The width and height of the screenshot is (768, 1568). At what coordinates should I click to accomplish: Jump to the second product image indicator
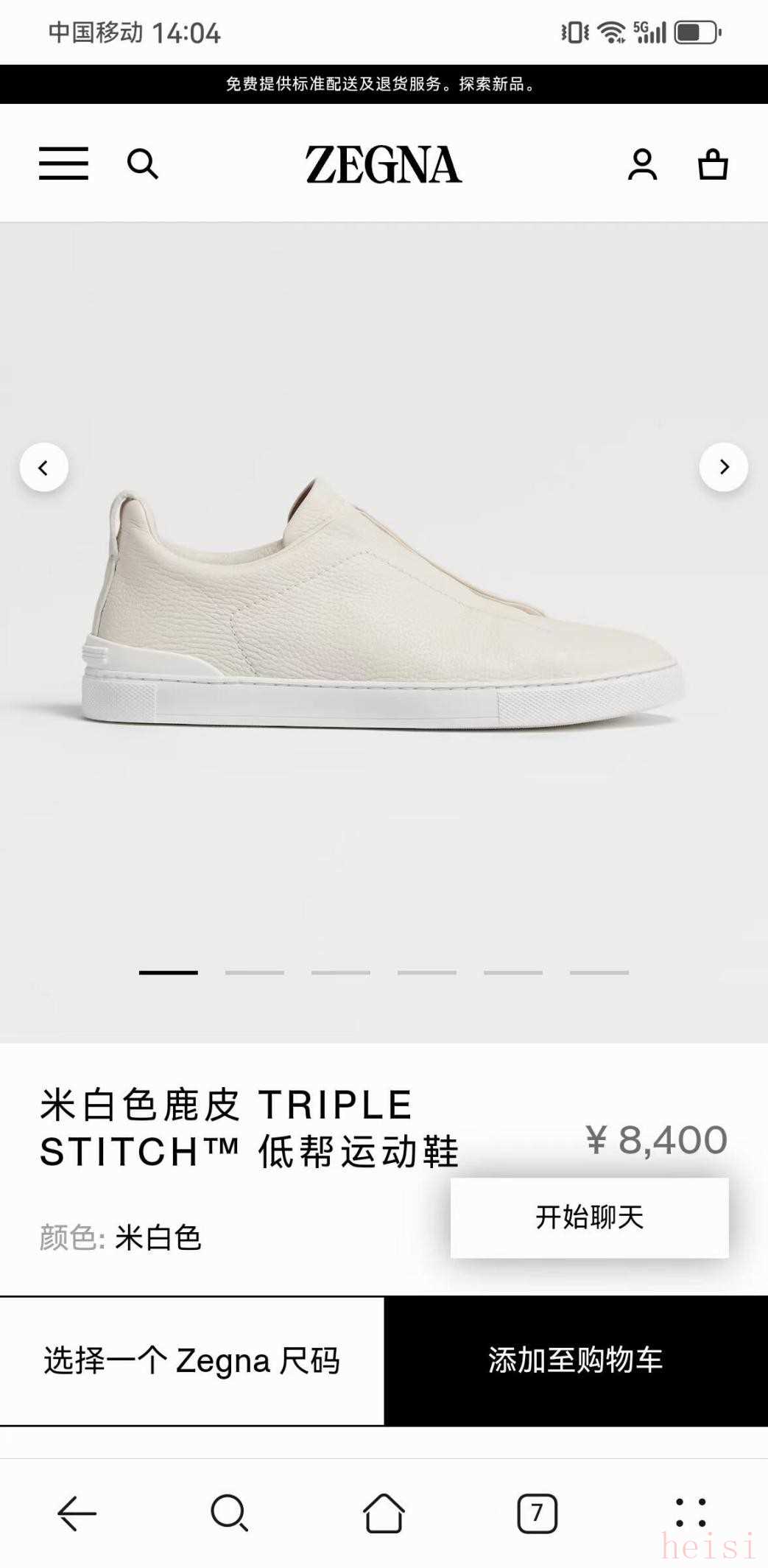255,972
